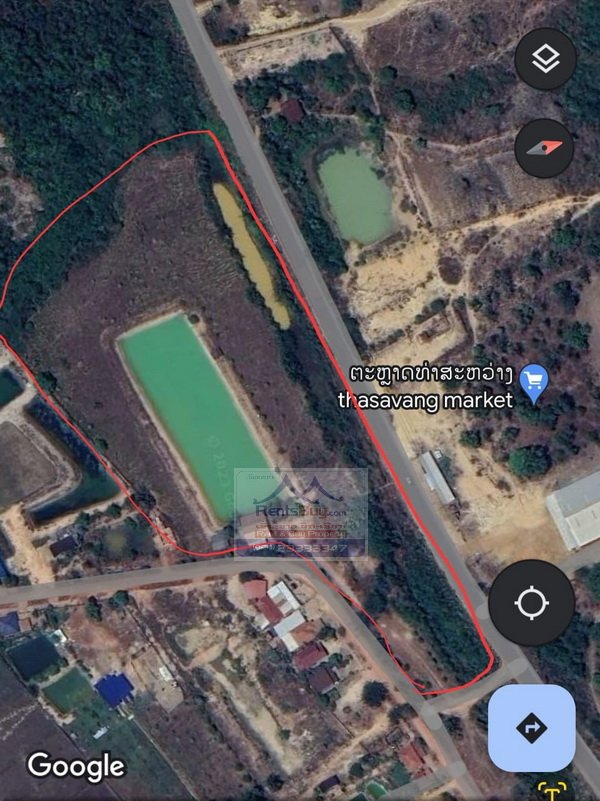Screen dimensions: 600x801
Task: Start directions with the blue arrow button
Action: [531, 727]
